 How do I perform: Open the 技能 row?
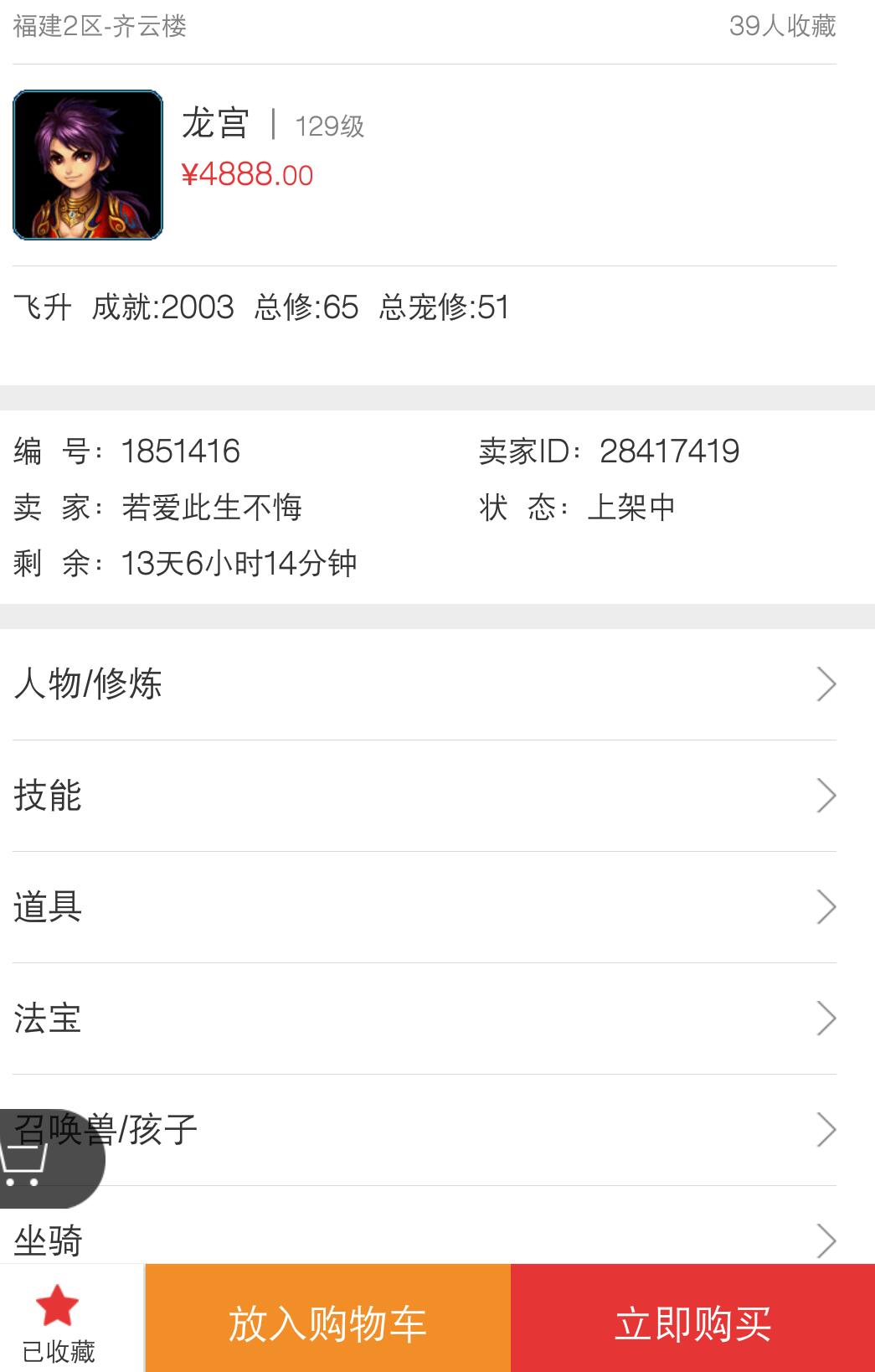click(425, 796)
